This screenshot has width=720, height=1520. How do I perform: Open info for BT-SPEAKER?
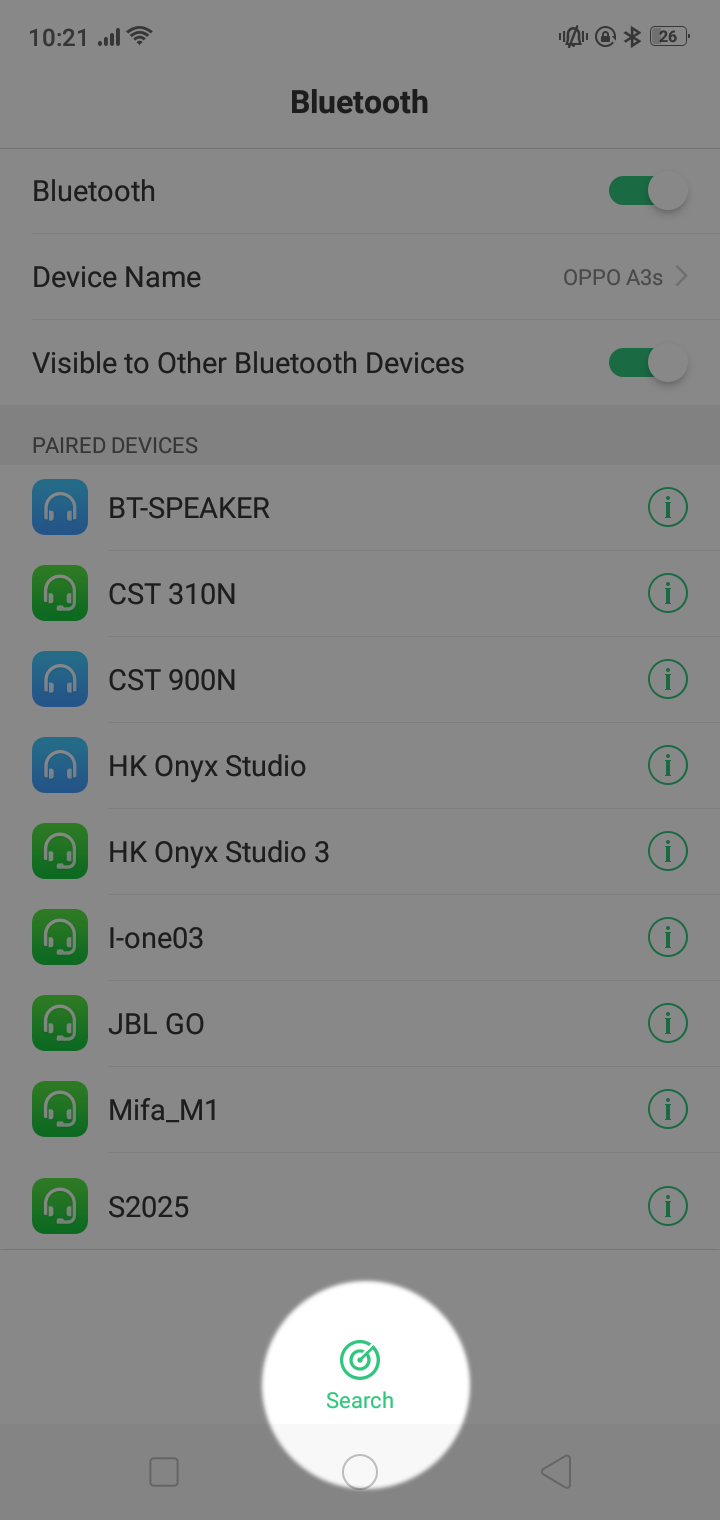(668, 508)
